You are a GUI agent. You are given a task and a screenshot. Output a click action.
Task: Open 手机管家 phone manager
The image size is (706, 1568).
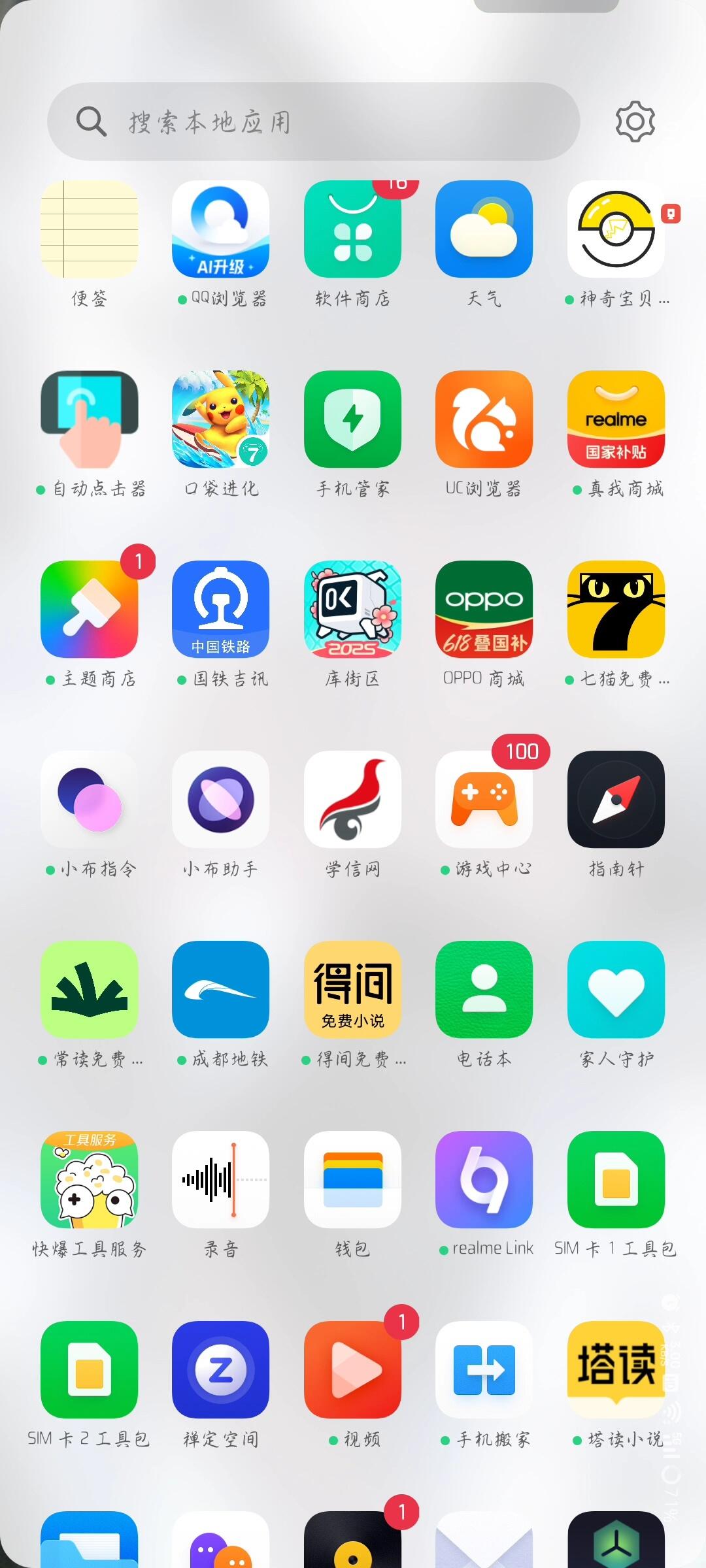[352, 419]
